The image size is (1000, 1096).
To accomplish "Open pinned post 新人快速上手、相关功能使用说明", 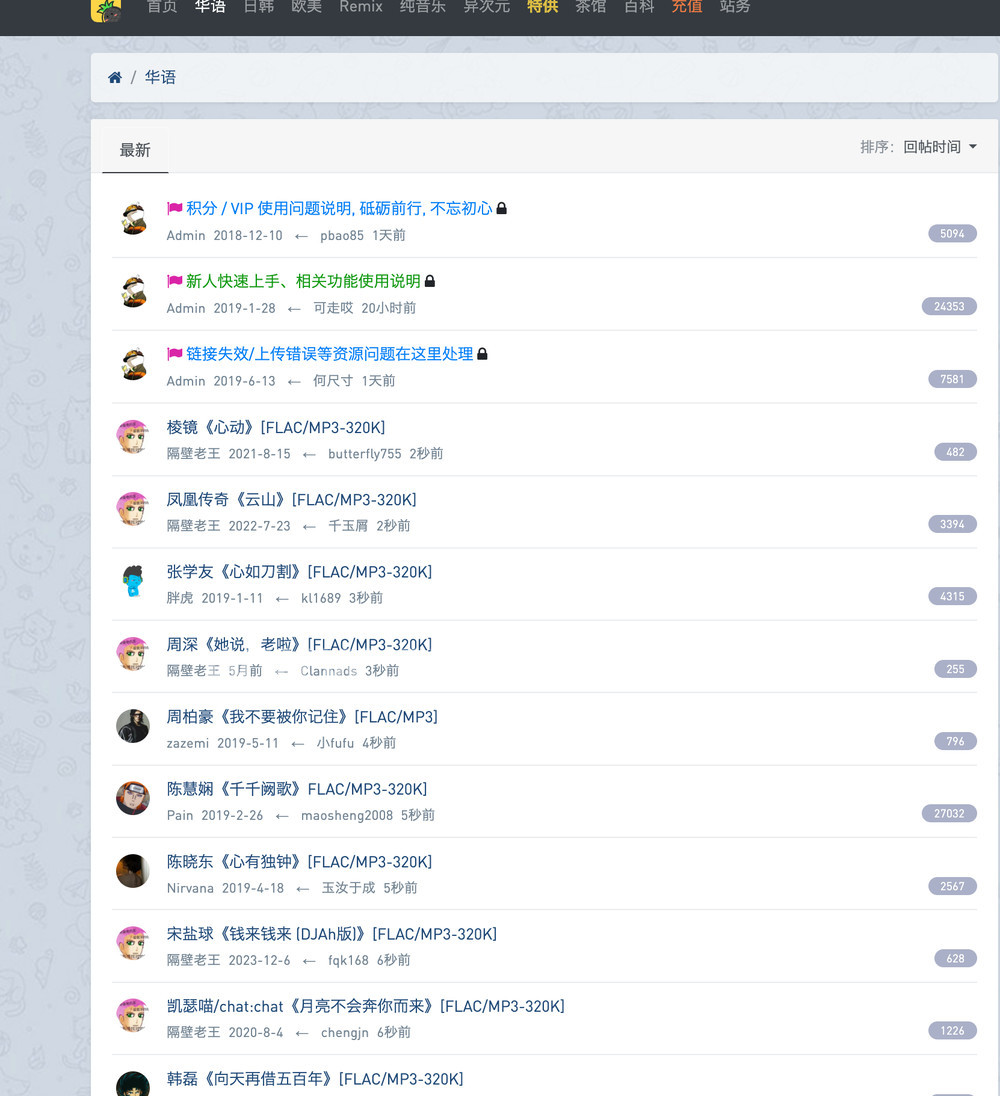I will click(303, 281).
